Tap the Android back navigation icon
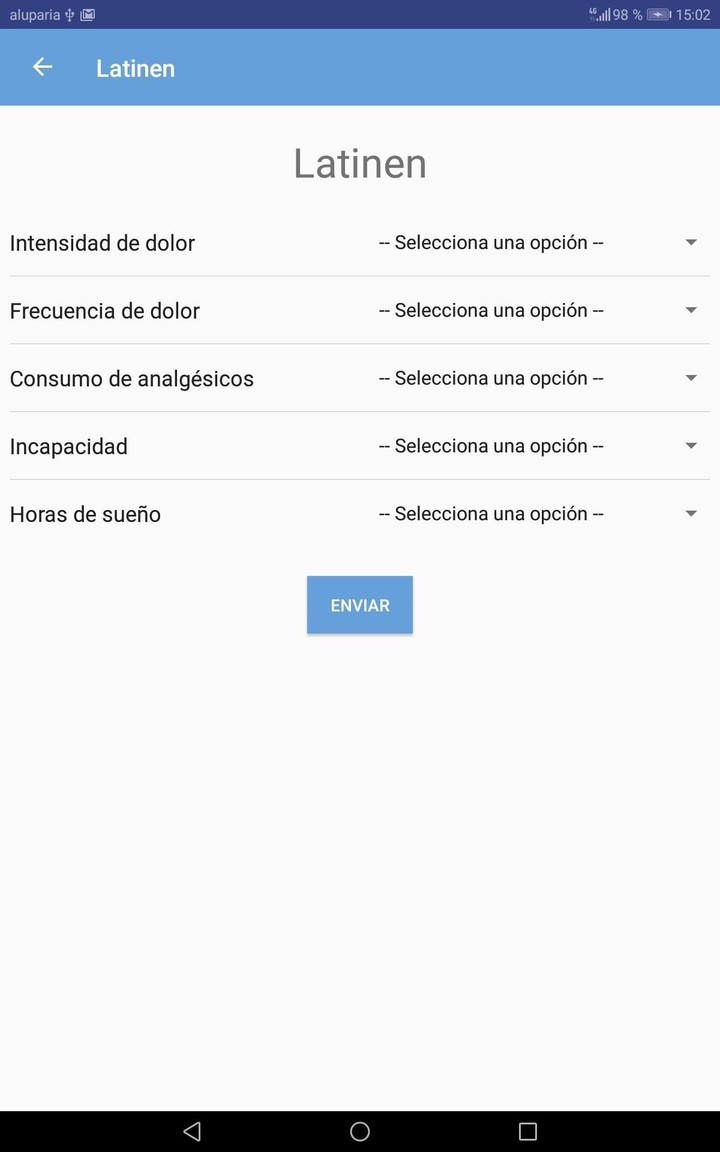The image size is (720, 1152). coord(192,1131)
